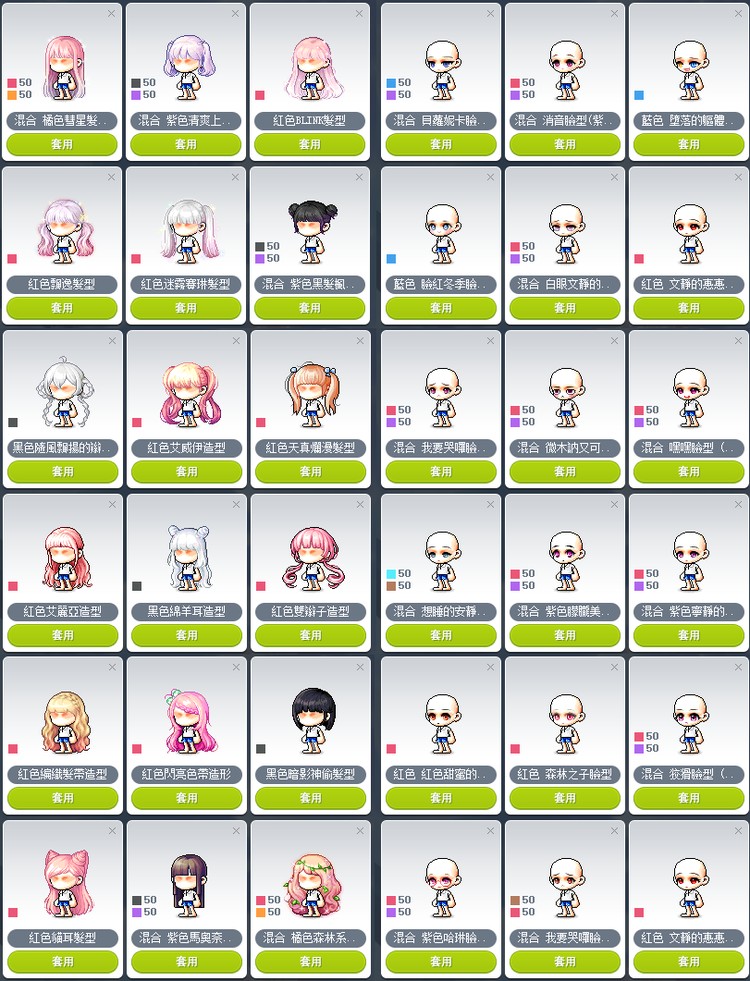Apply the 黑色暗影神偷髮型 hairstyle

coord(309,798)
